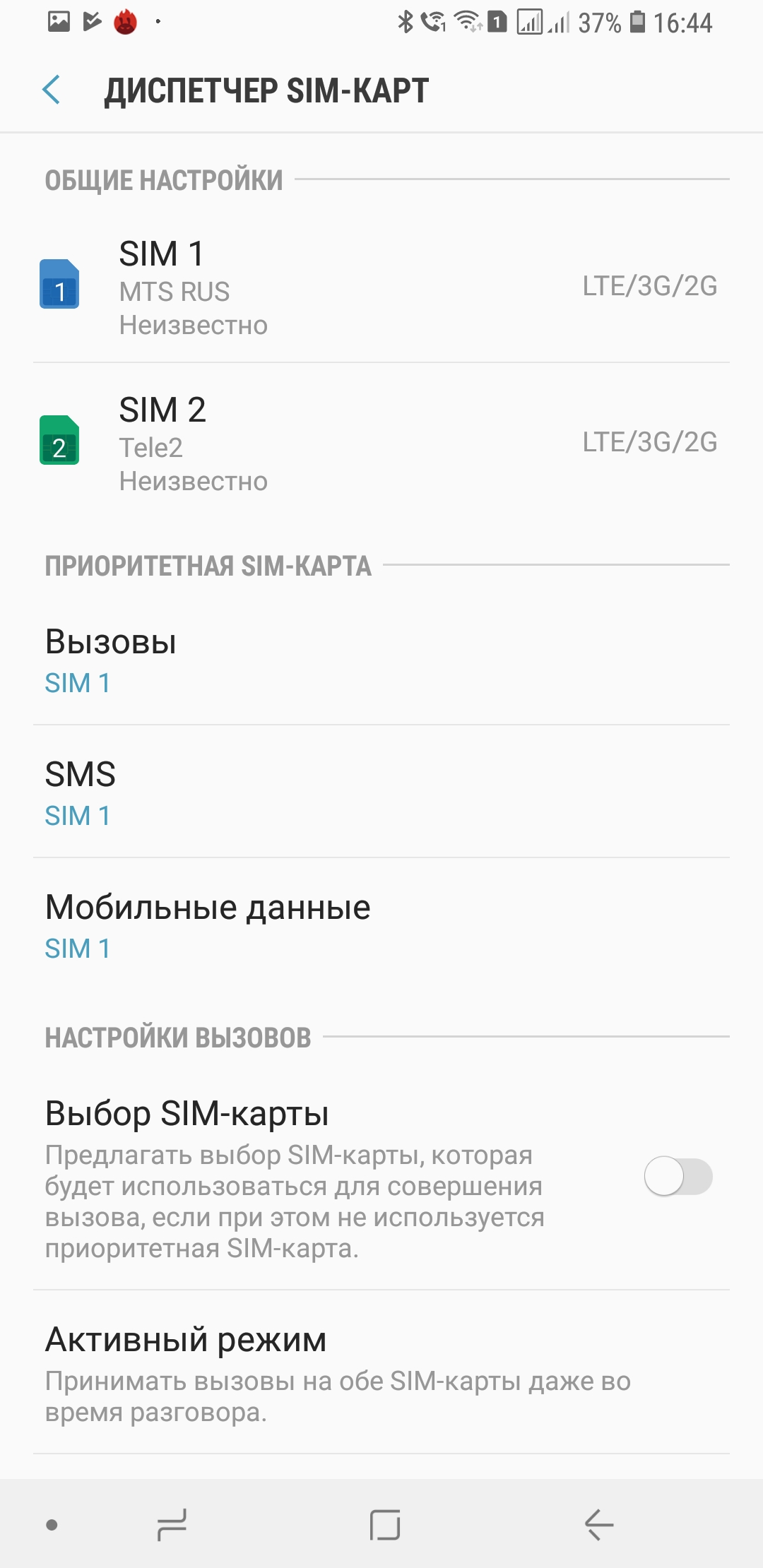This screenshot has width=763, height=1568.
Task: Tap the home button in the navigation bar
Action: point(384,1524)
